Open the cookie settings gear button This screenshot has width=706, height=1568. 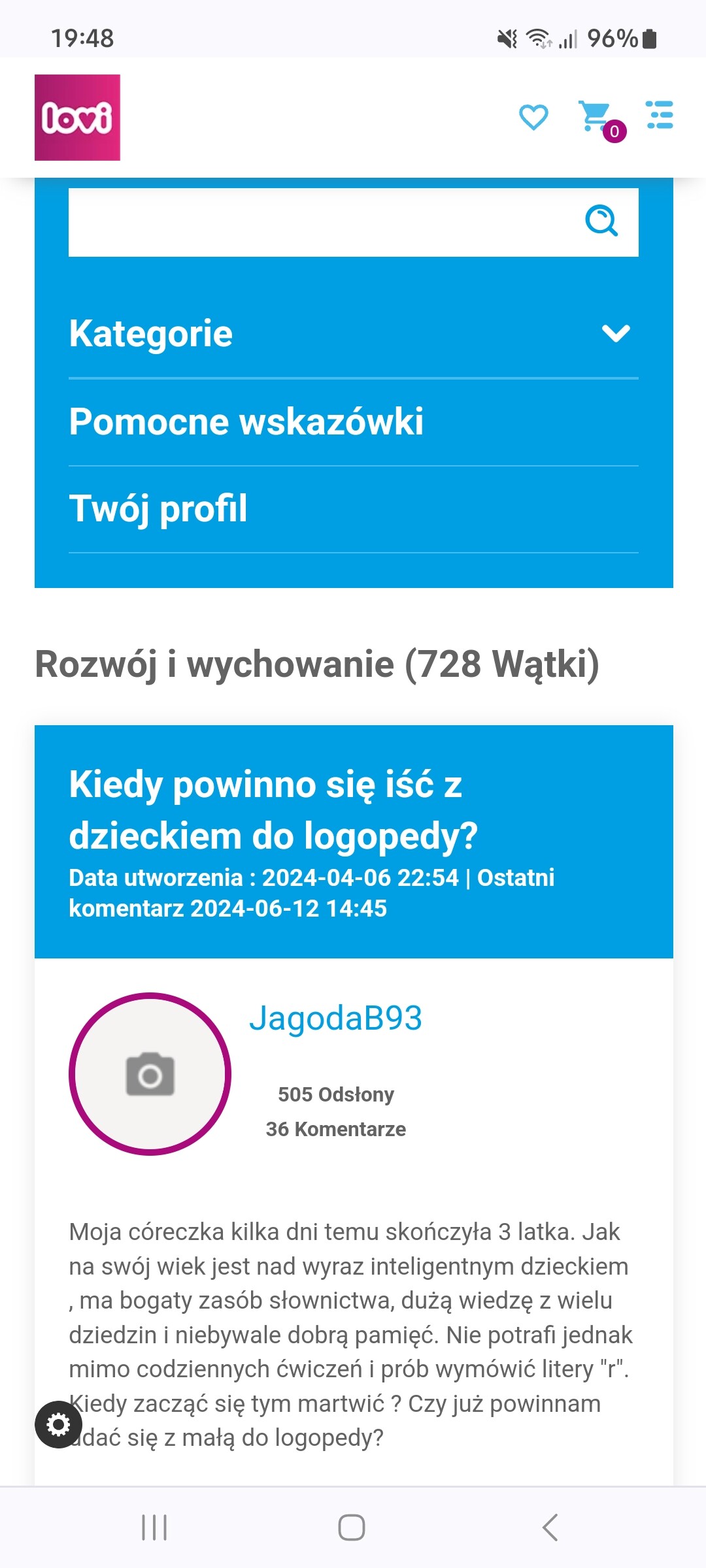pyautogui.click(x=58, y=1424)
